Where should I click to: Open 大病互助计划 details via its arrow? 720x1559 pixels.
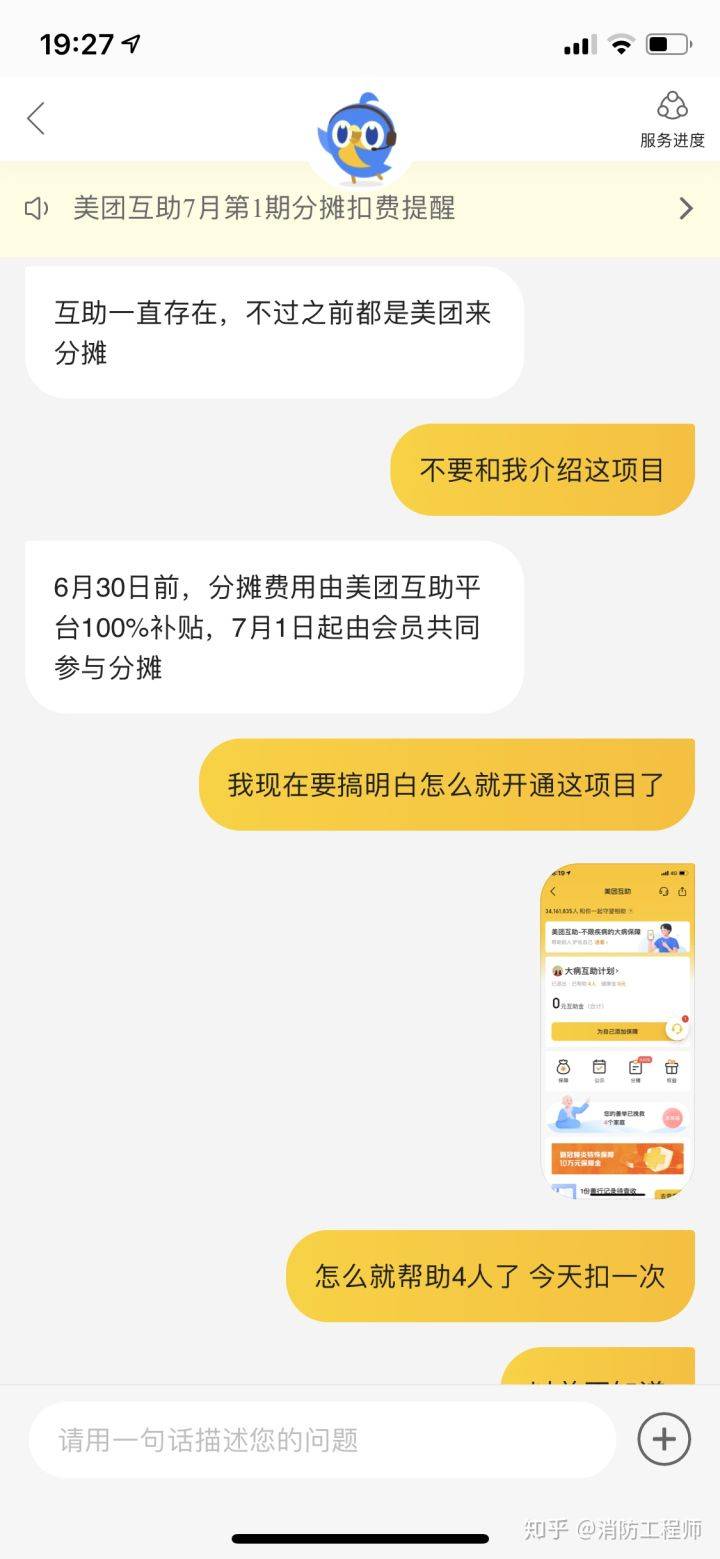click(x=618, y=970)
